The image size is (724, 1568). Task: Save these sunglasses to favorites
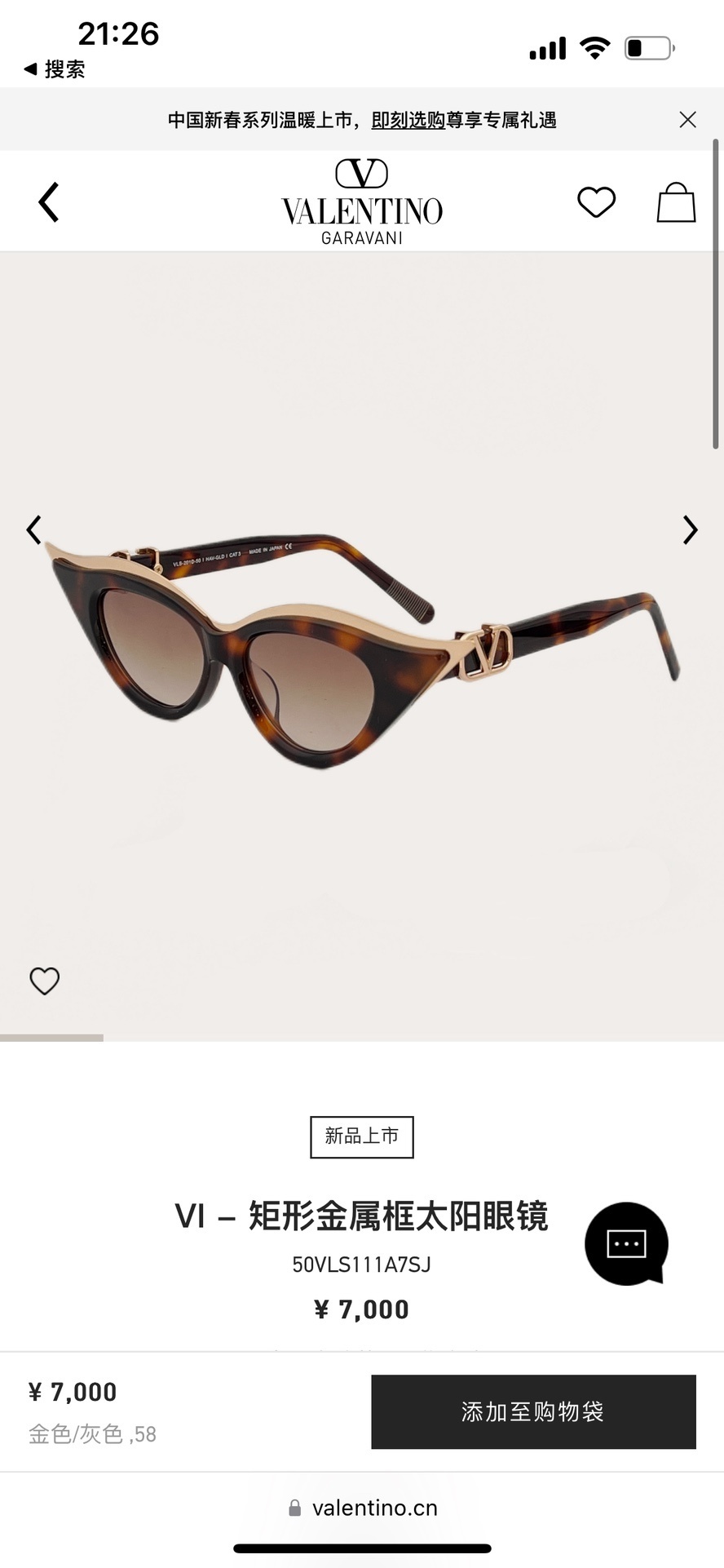pyautogui.click(x=45, y=981)
